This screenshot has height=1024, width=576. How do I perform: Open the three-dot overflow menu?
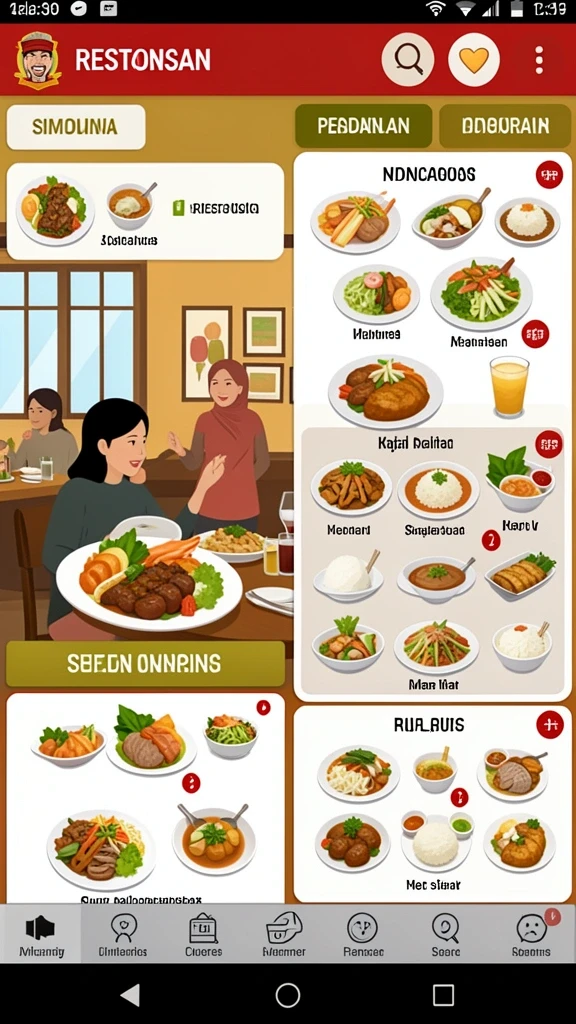539,60
